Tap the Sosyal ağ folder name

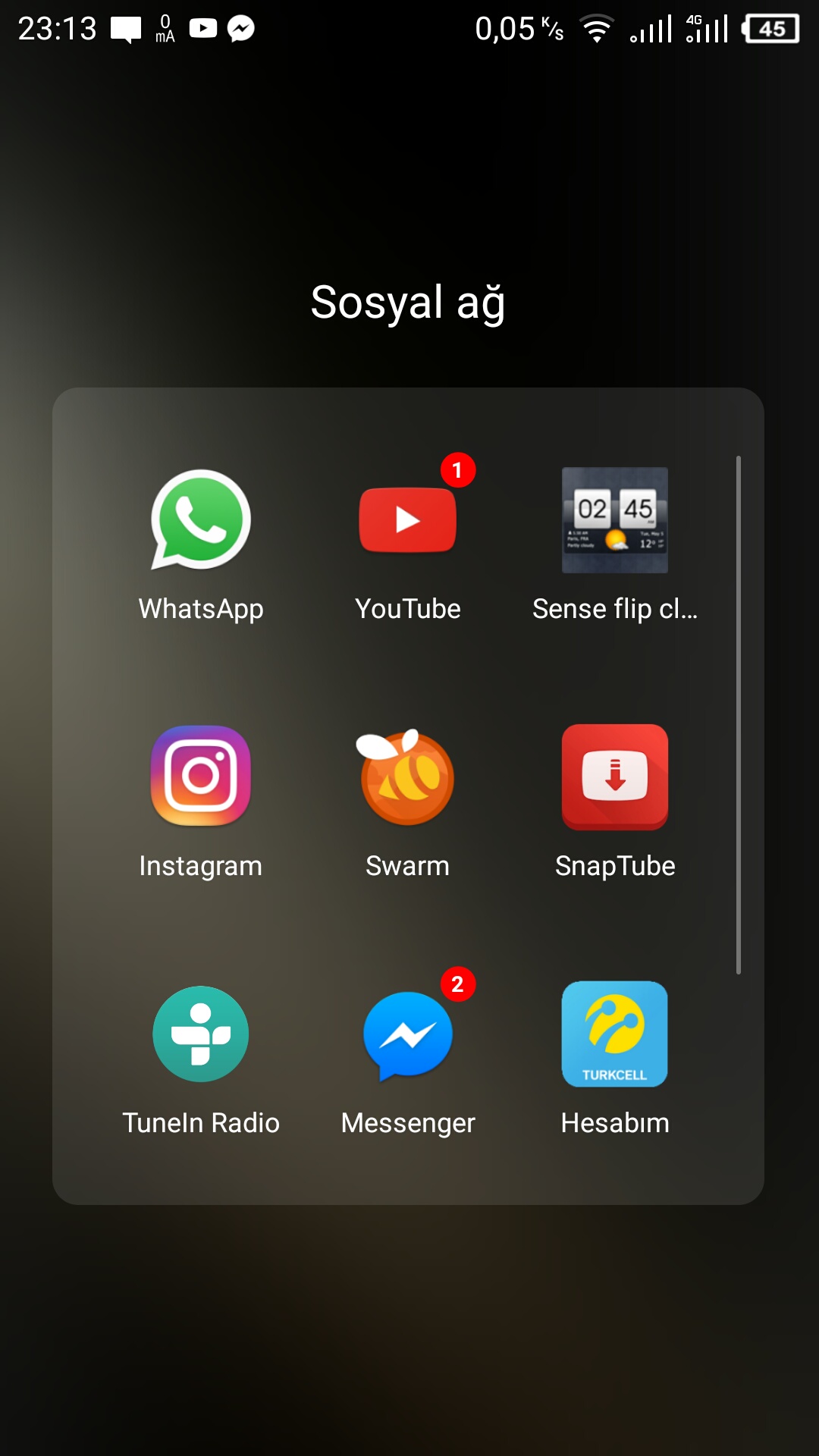click(408, 302)
